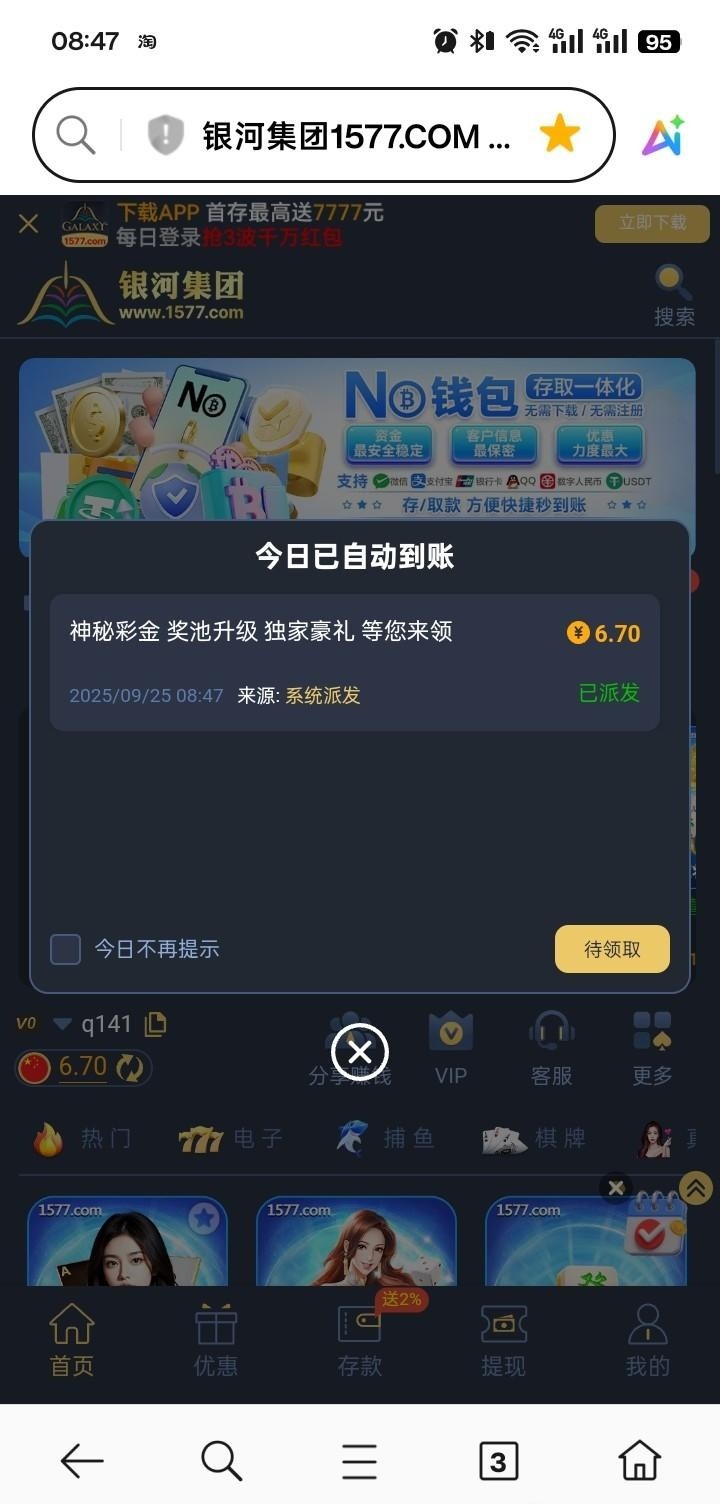Open the browser hamburger menu
The width and height of the screenshot is (720, 1504).
point(360,1462)
